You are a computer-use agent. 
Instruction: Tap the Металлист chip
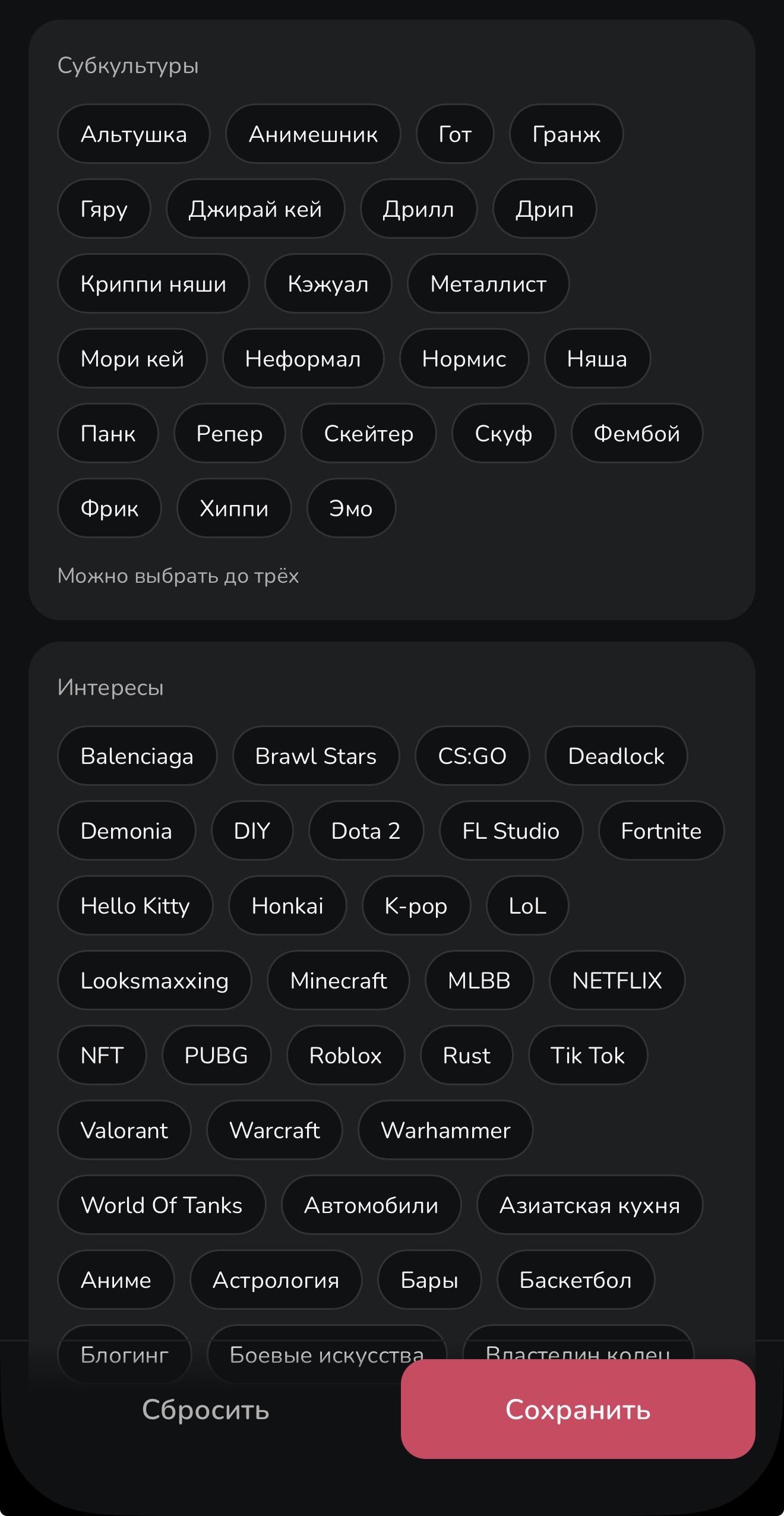[488, 283]
